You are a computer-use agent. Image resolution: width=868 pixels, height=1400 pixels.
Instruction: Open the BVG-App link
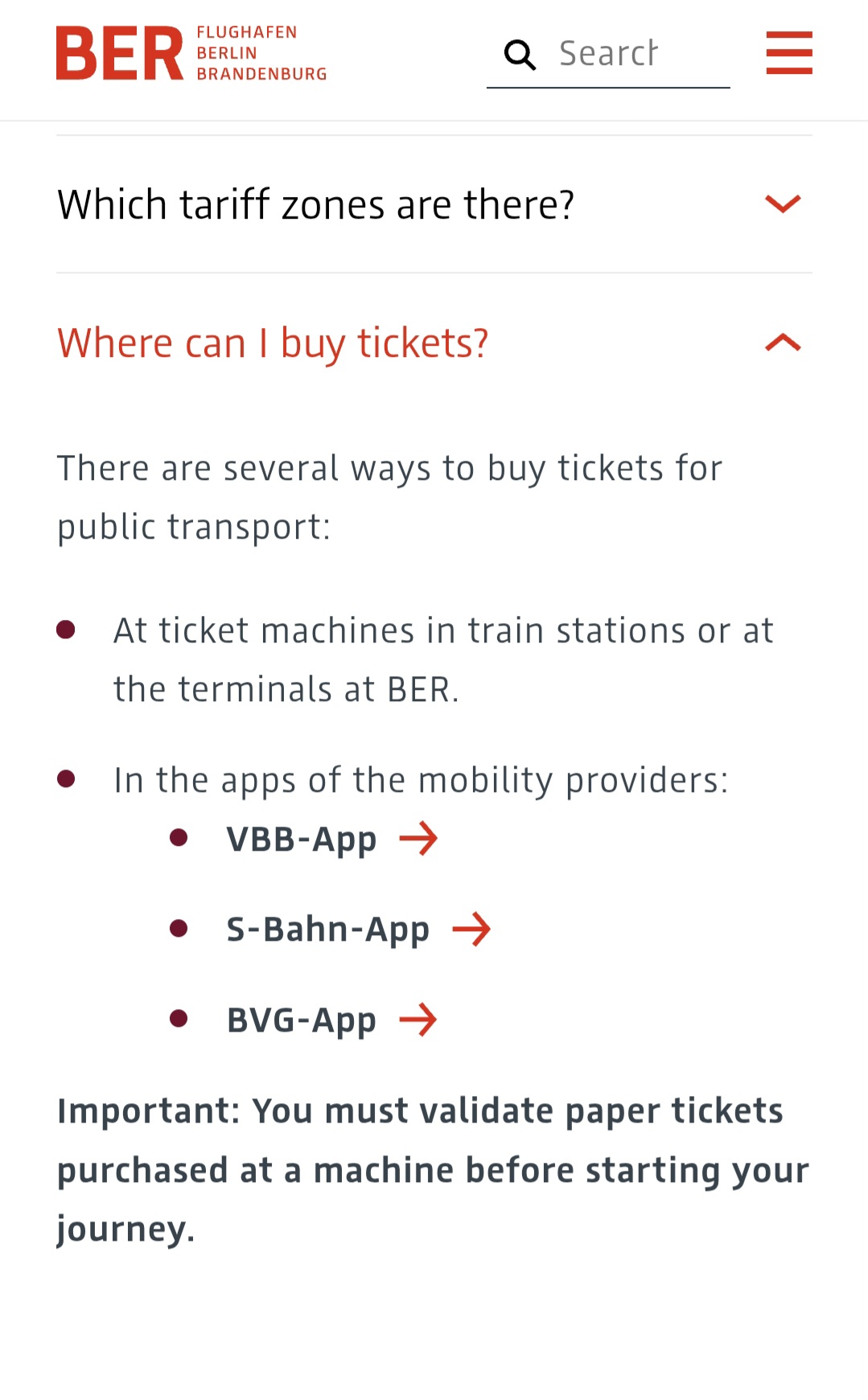pos(331,1020)
